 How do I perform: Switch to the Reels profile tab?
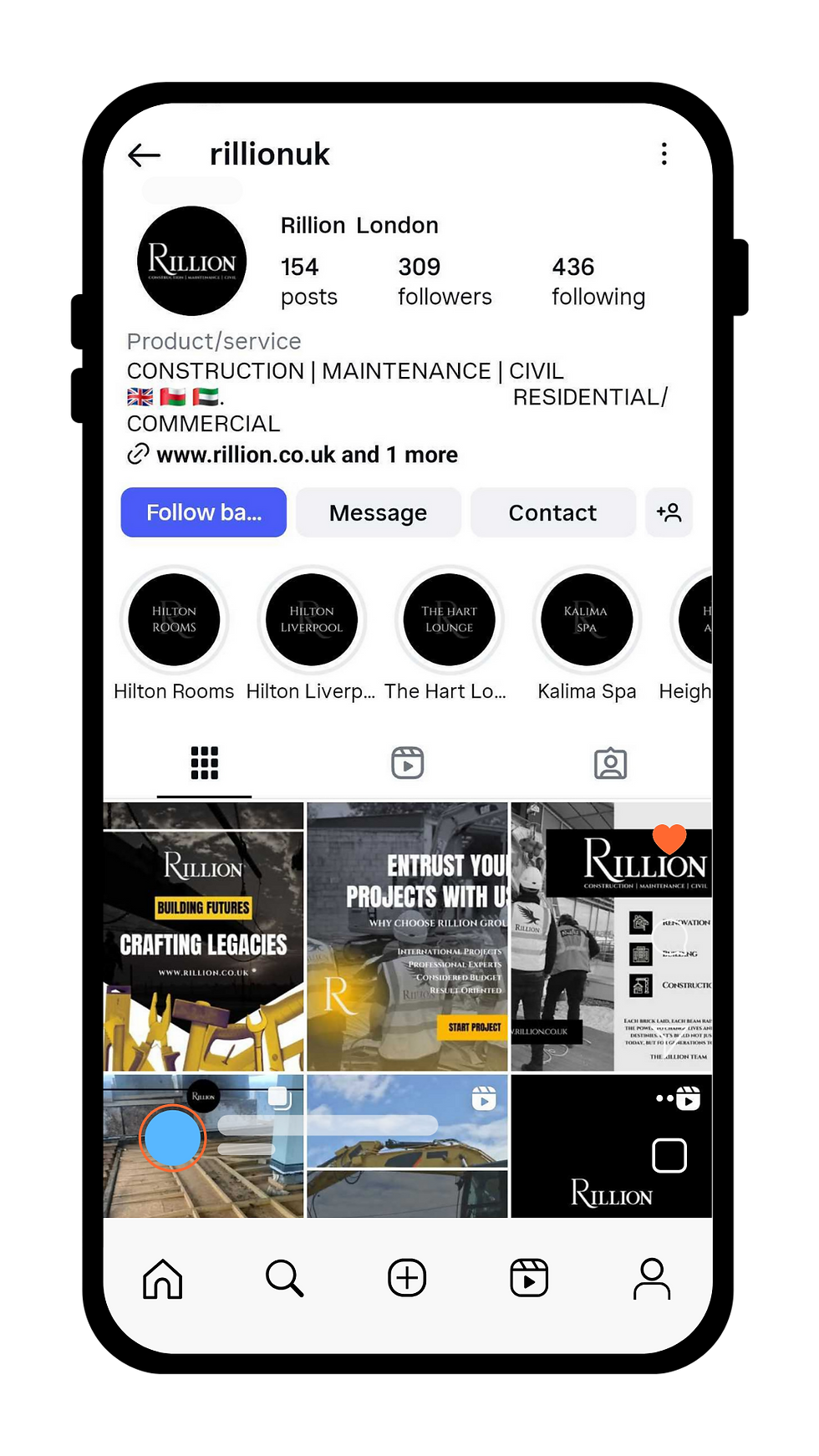[408, 763]
